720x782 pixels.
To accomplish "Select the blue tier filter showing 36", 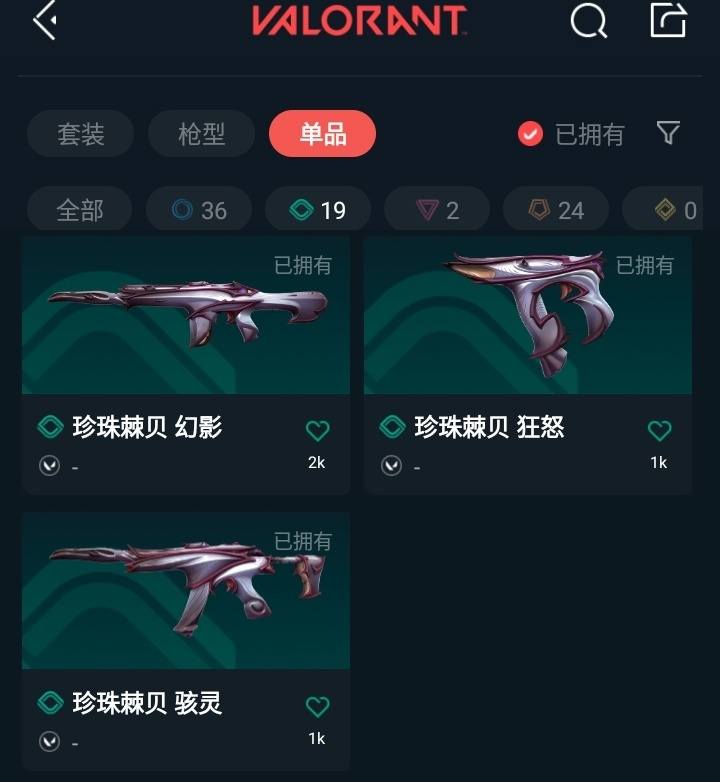I will point(198,210).
